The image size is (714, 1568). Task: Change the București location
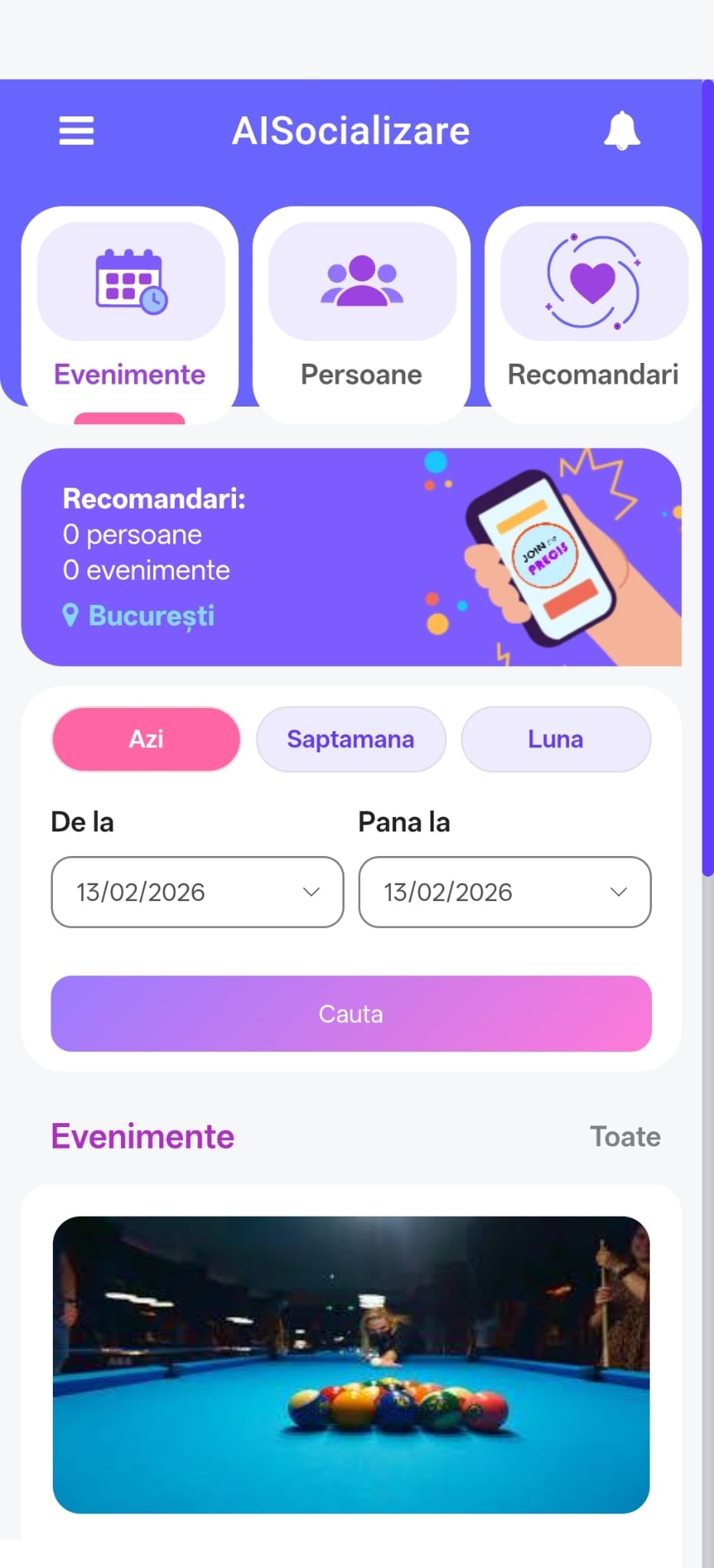point(139,616)
